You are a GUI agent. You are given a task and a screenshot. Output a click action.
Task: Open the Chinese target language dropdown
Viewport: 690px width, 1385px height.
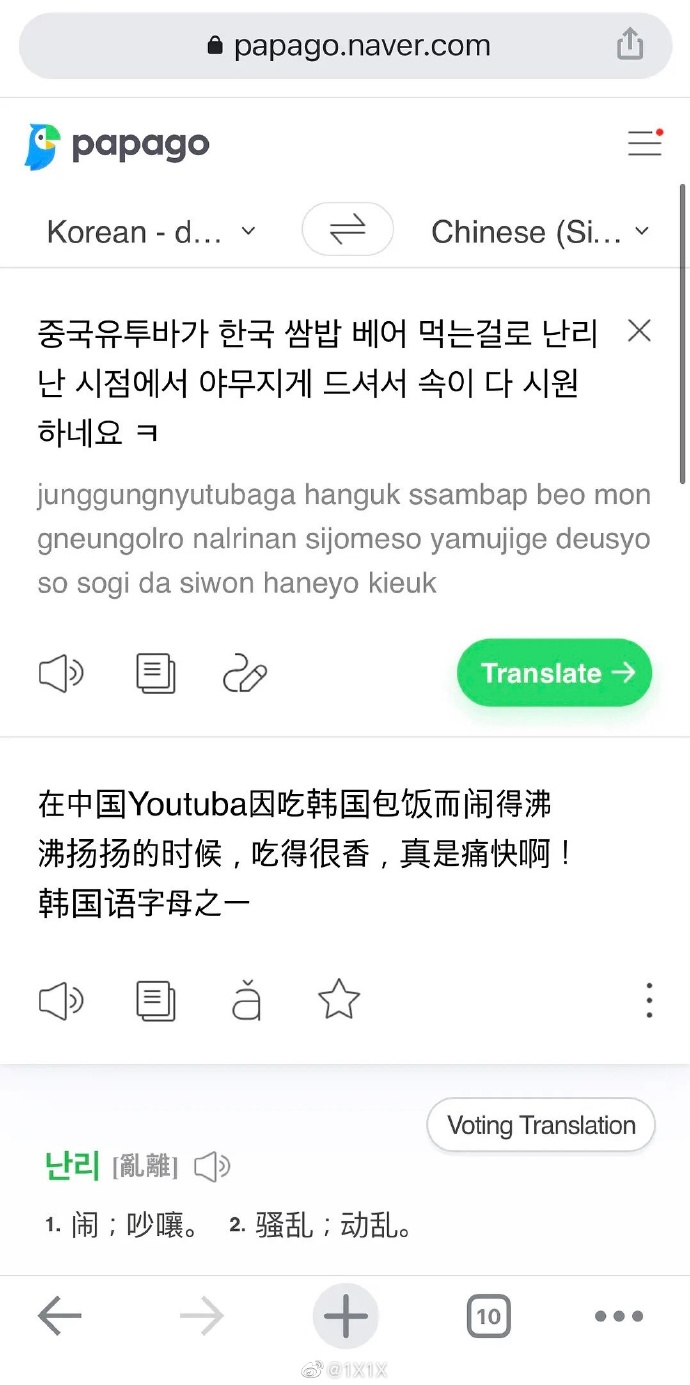click(540, 232)
